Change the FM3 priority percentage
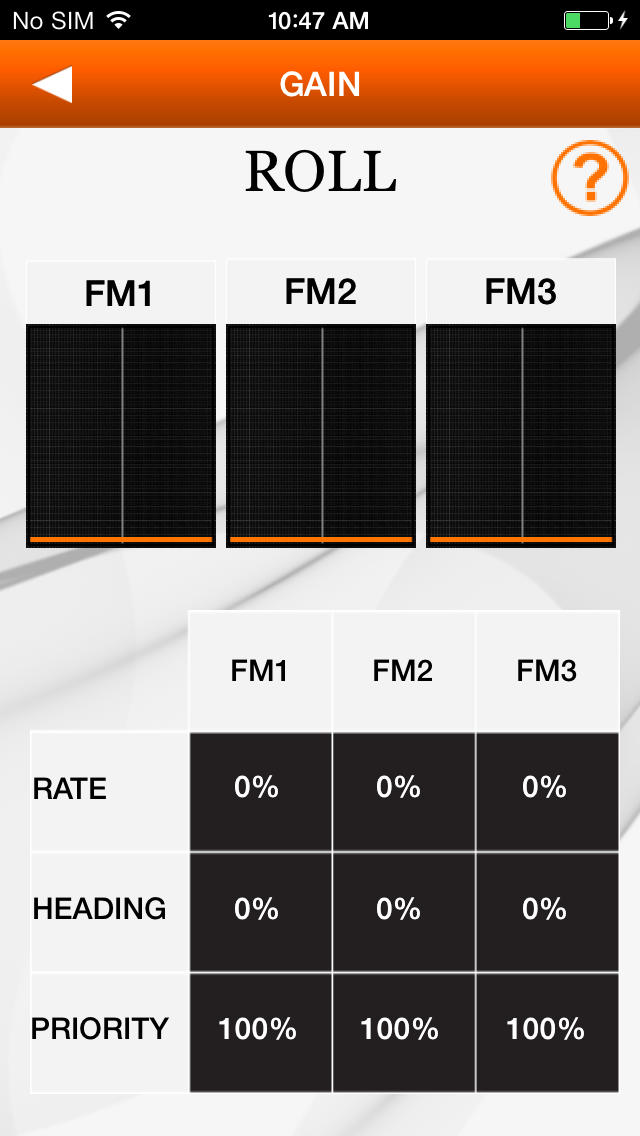640x1136 pixels. (x=547, y=1032)
